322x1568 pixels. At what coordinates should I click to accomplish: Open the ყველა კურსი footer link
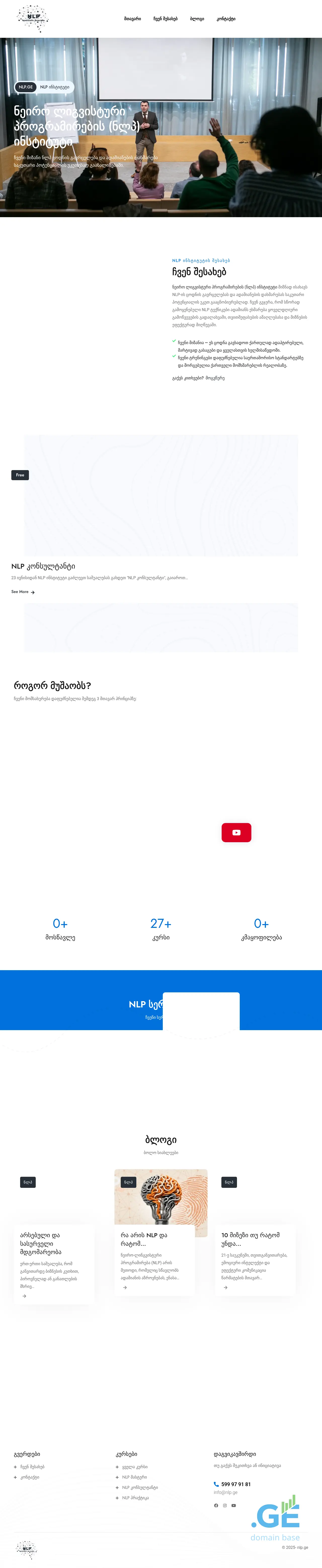click(135, 1467)
